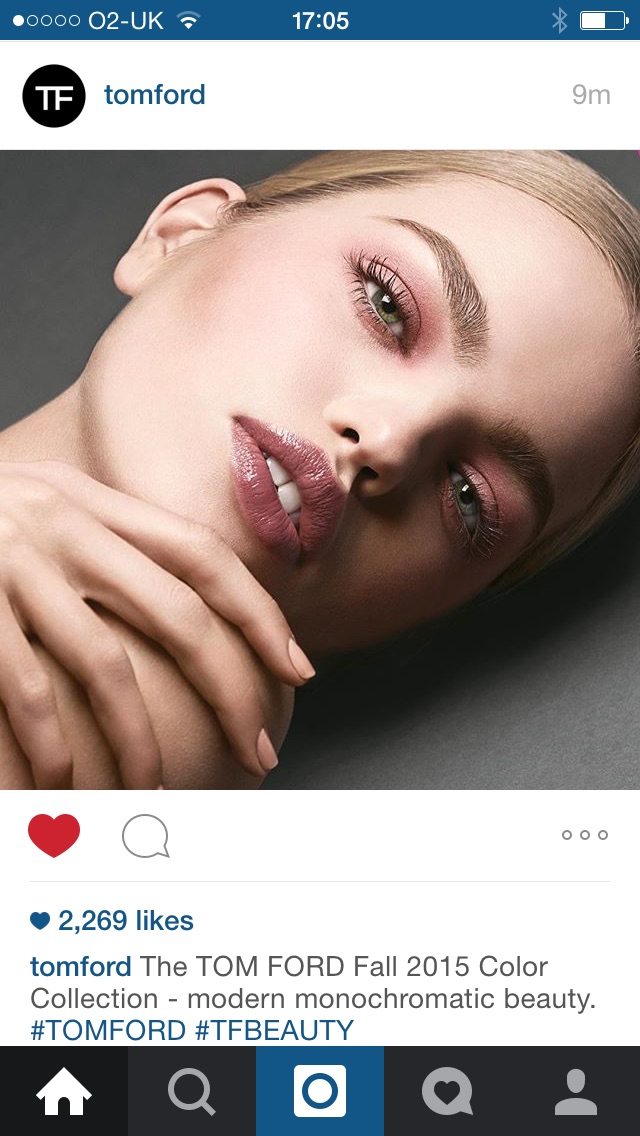640x1136 pixels.
Task: Open the camera tab
Action: 320,1091
